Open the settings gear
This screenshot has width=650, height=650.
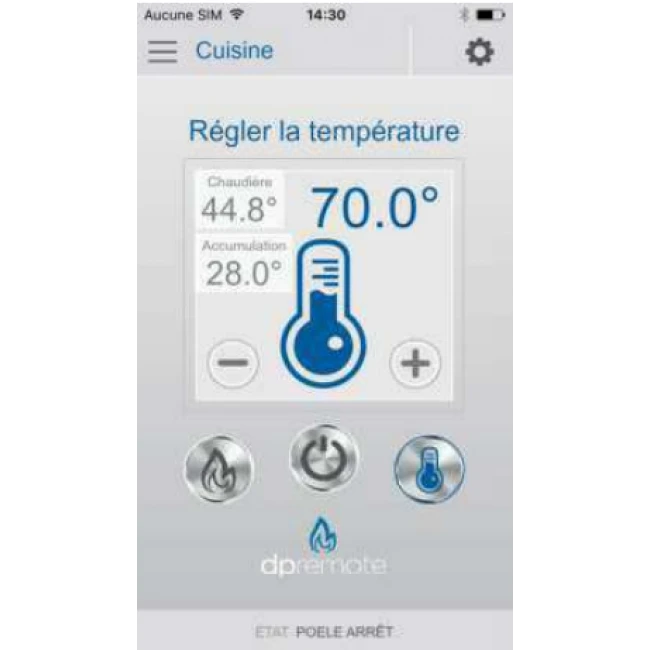[x=480, y=52]
